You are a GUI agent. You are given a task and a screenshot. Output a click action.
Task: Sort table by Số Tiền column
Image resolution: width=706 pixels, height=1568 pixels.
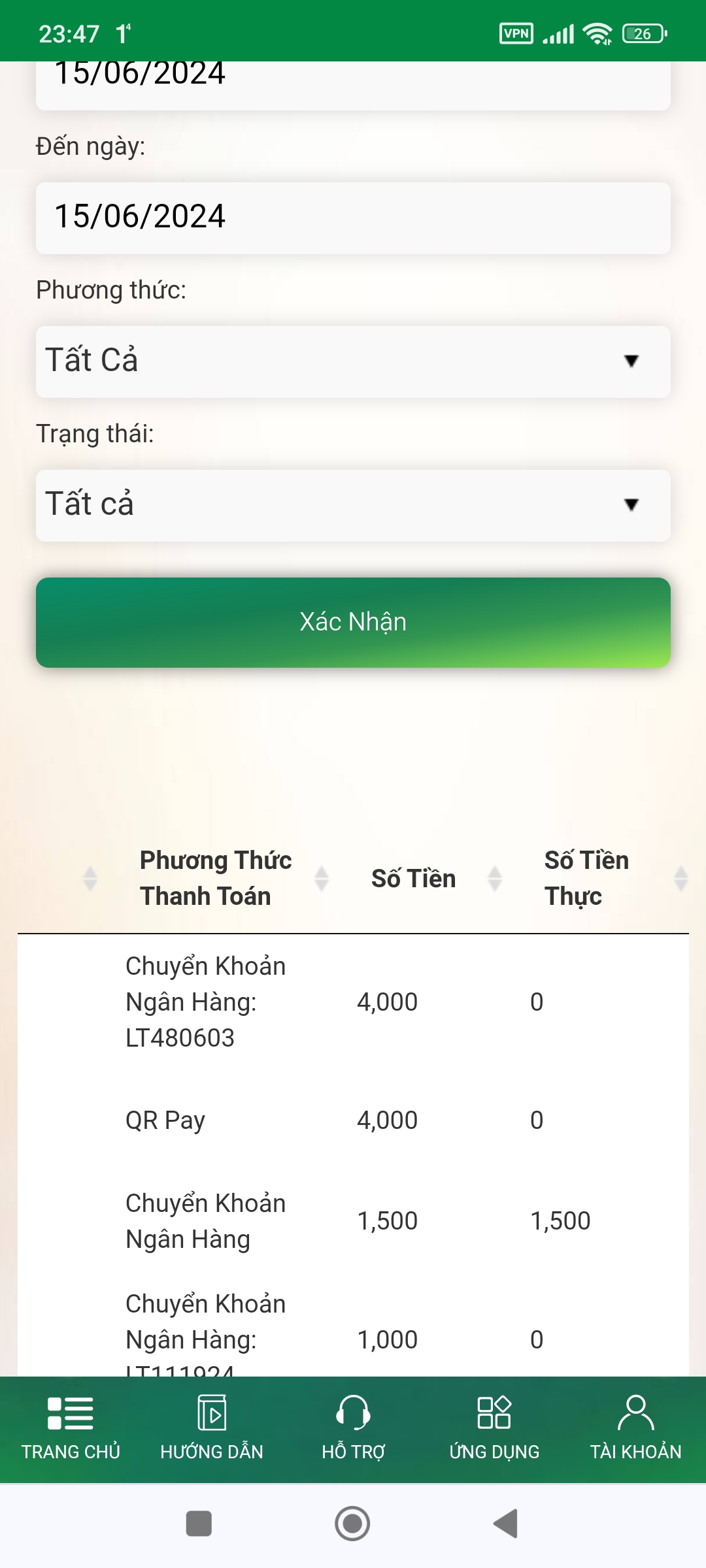(x=413, y=879)
